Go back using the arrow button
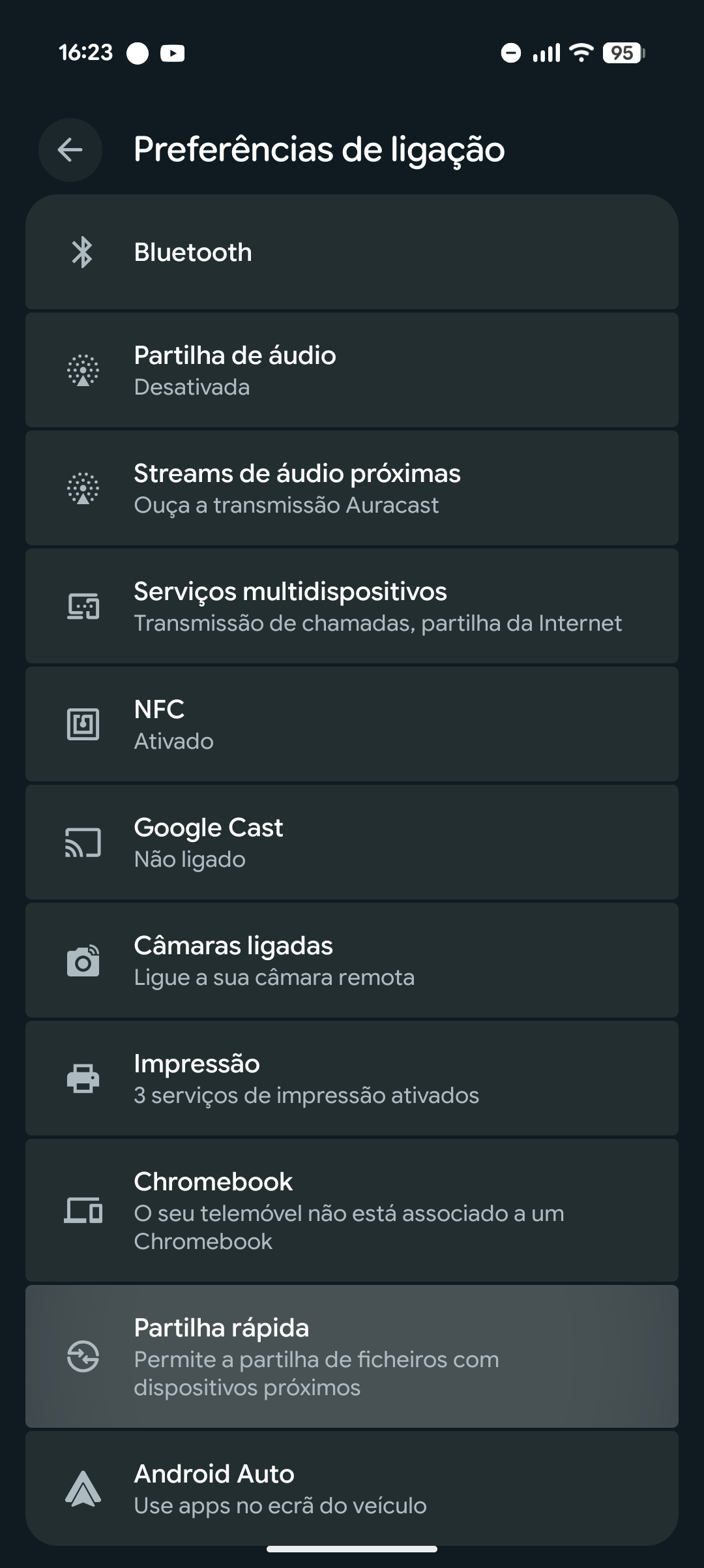Image resolution: width=704 pixels, height=1568 pixels. (70, 150)
